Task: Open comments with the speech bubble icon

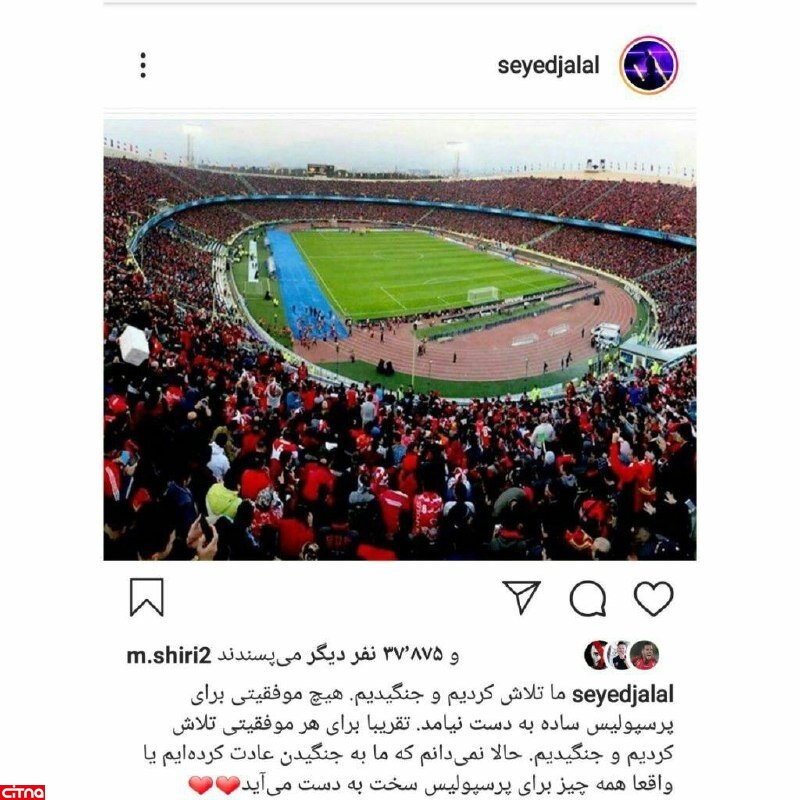Action: click(x=587, y=598)
